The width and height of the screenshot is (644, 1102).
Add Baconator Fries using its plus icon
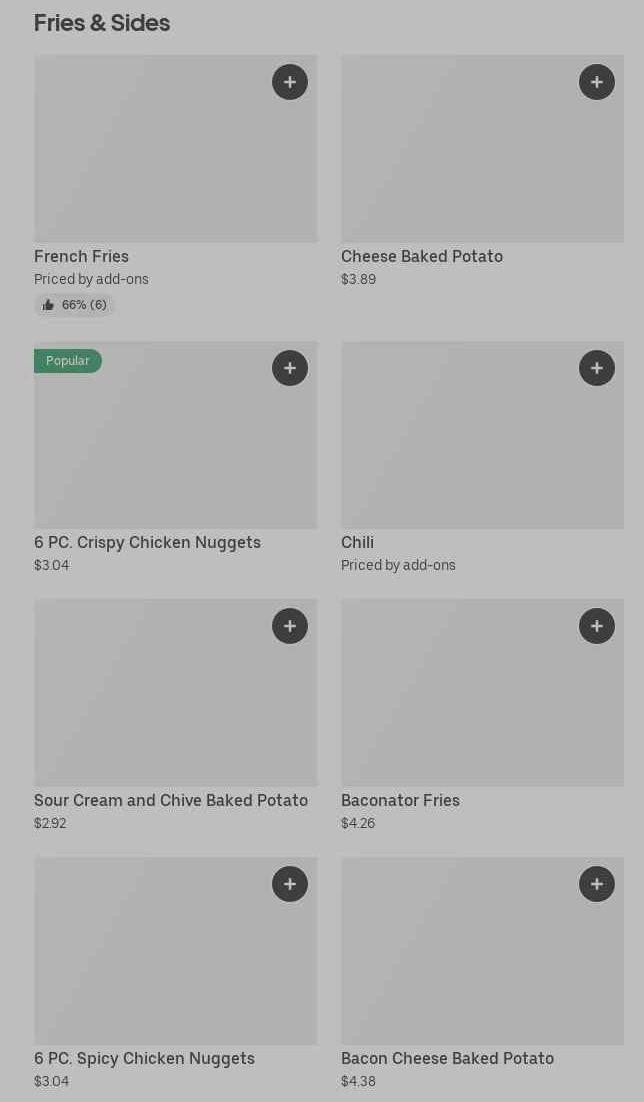(x=597, y=626)
